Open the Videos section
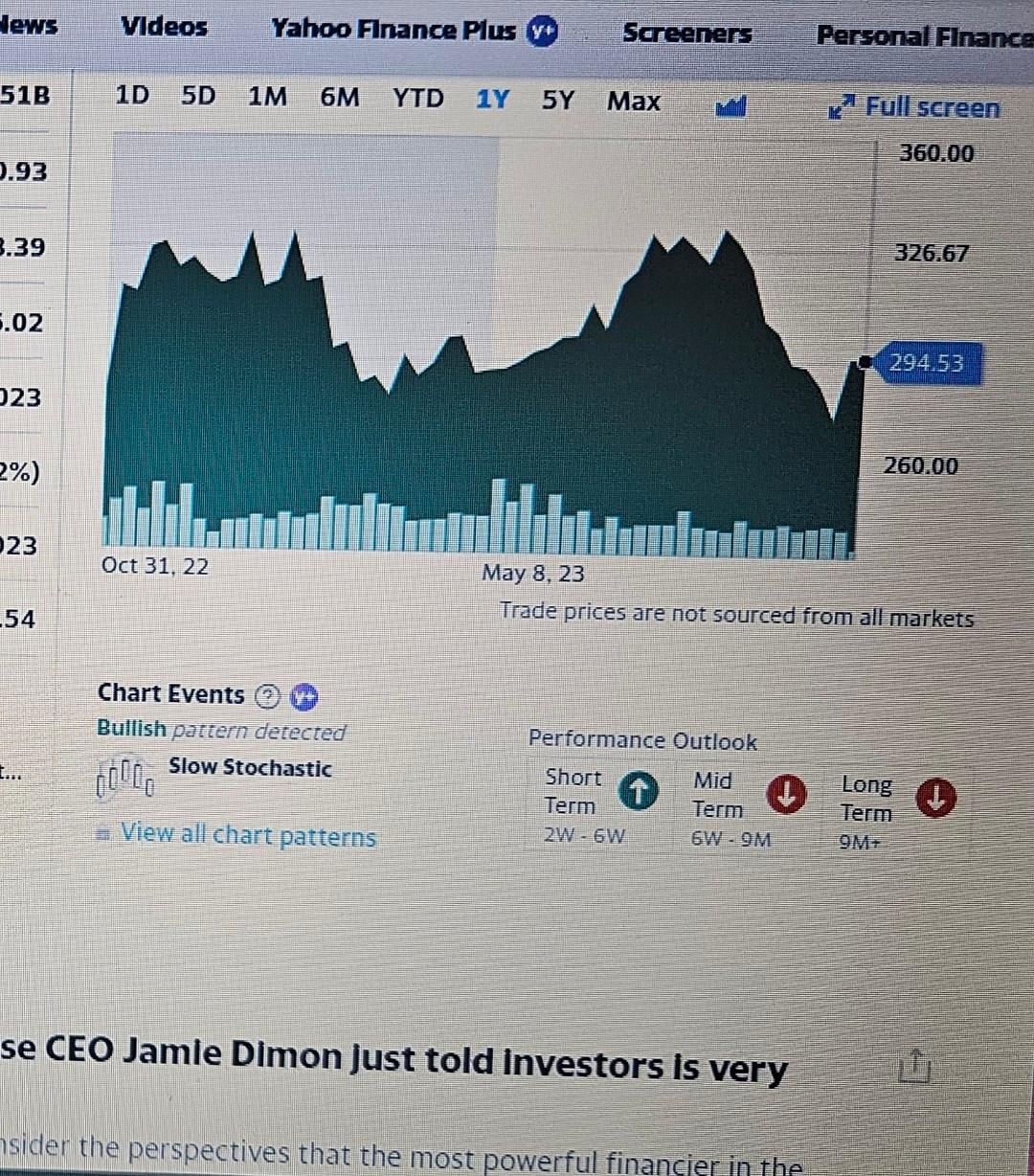 click(x=164, y=27)
